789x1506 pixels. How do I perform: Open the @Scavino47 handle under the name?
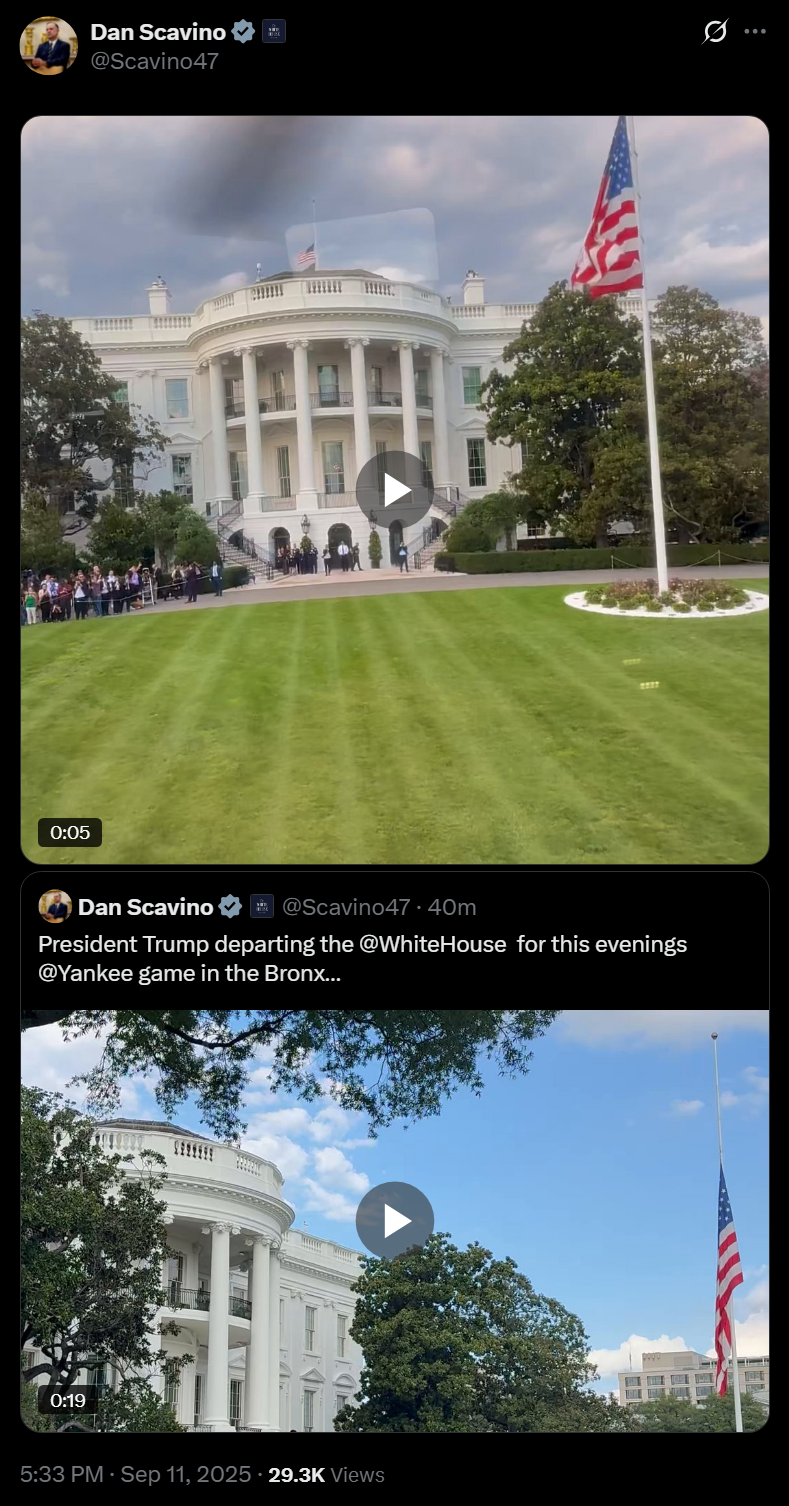click(154, 61)
